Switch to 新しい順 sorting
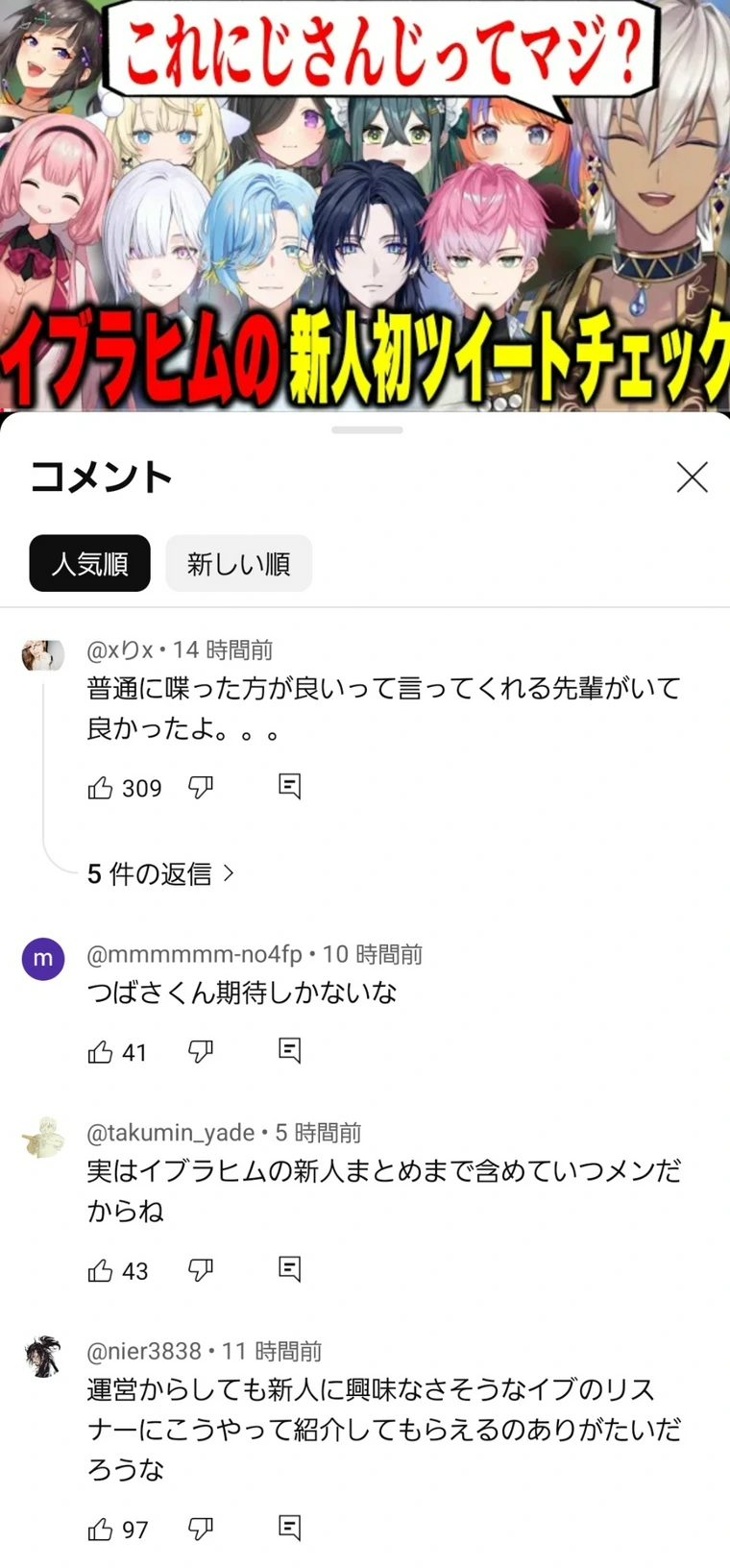 (238, 563)
